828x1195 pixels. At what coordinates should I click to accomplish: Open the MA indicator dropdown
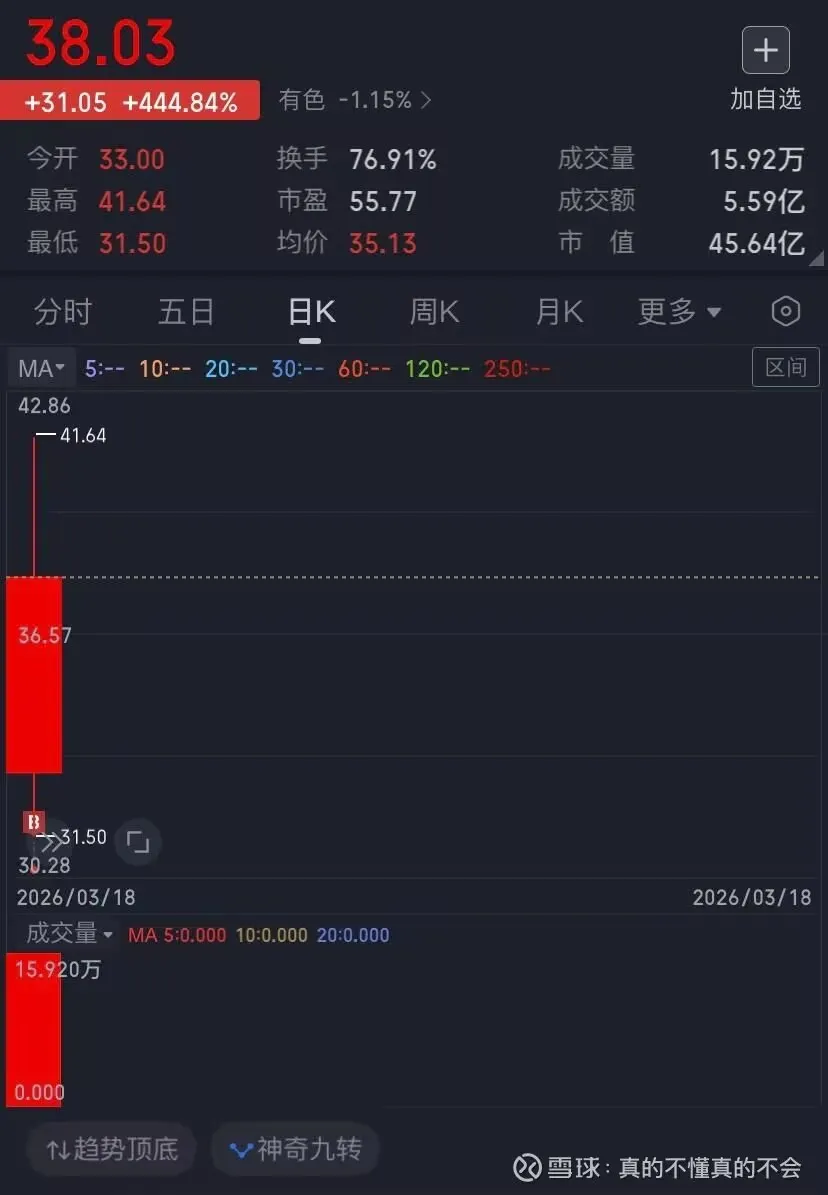point(41,369)
